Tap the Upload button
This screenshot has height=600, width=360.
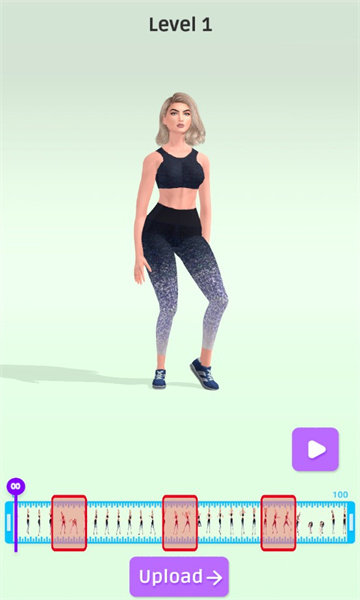pyautogui.click(x=179, y=577)
